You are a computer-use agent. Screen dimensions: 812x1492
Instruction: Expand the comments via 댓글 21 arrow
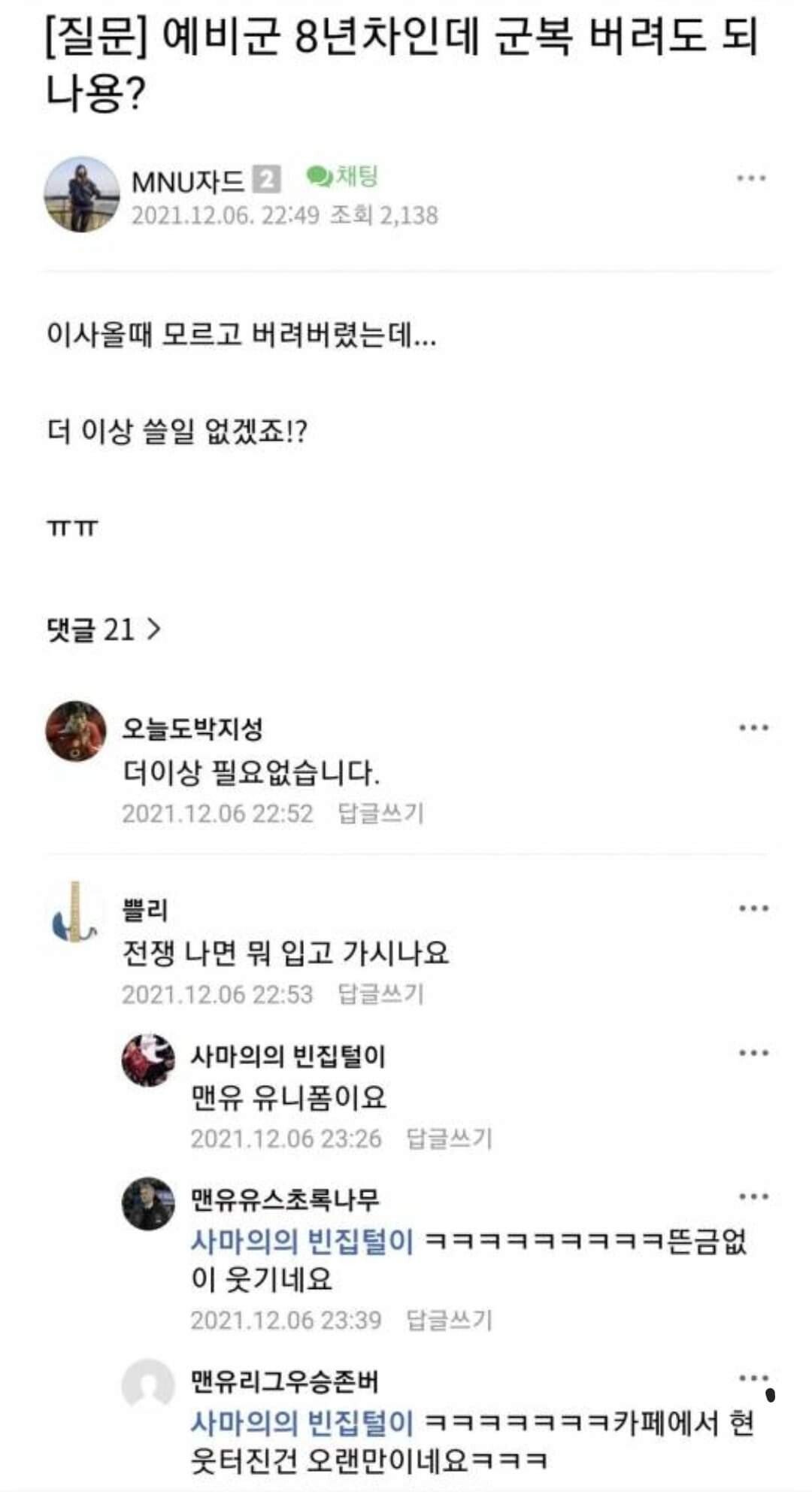pyautogui.click(x=154, y=632)
